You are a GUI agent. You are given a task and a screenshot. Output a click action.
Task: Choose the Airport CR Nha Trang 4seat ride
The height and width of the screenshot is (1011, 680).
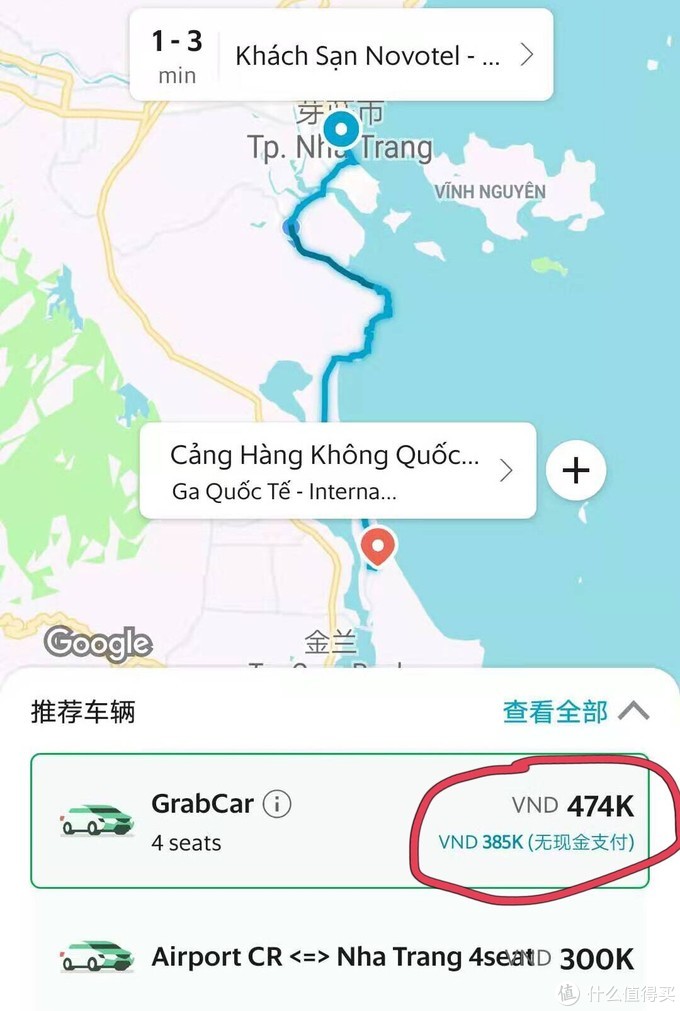[340, 957]
